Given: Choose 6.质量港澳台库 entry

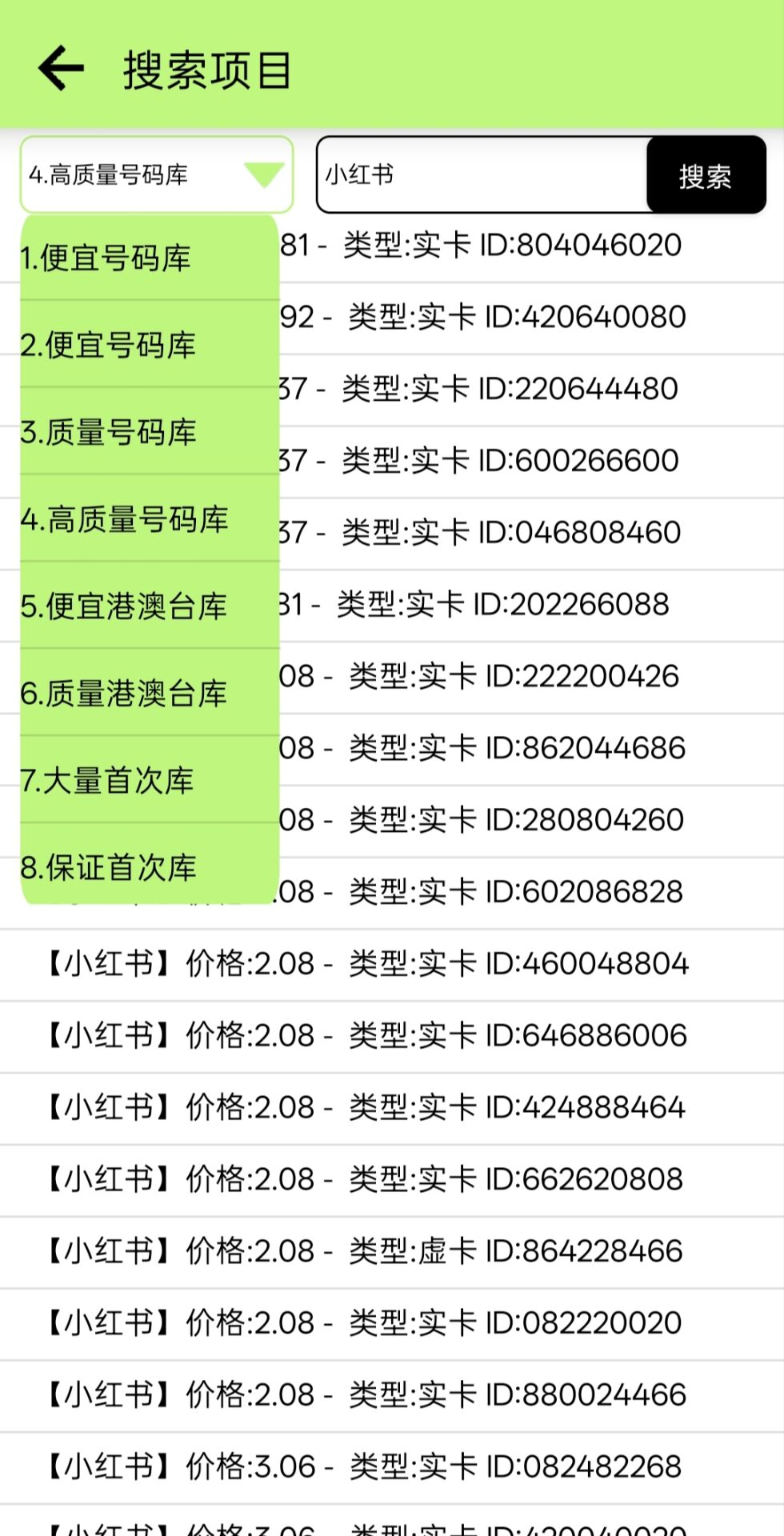Looking at the screenshot, I should (x=124, y=693).
